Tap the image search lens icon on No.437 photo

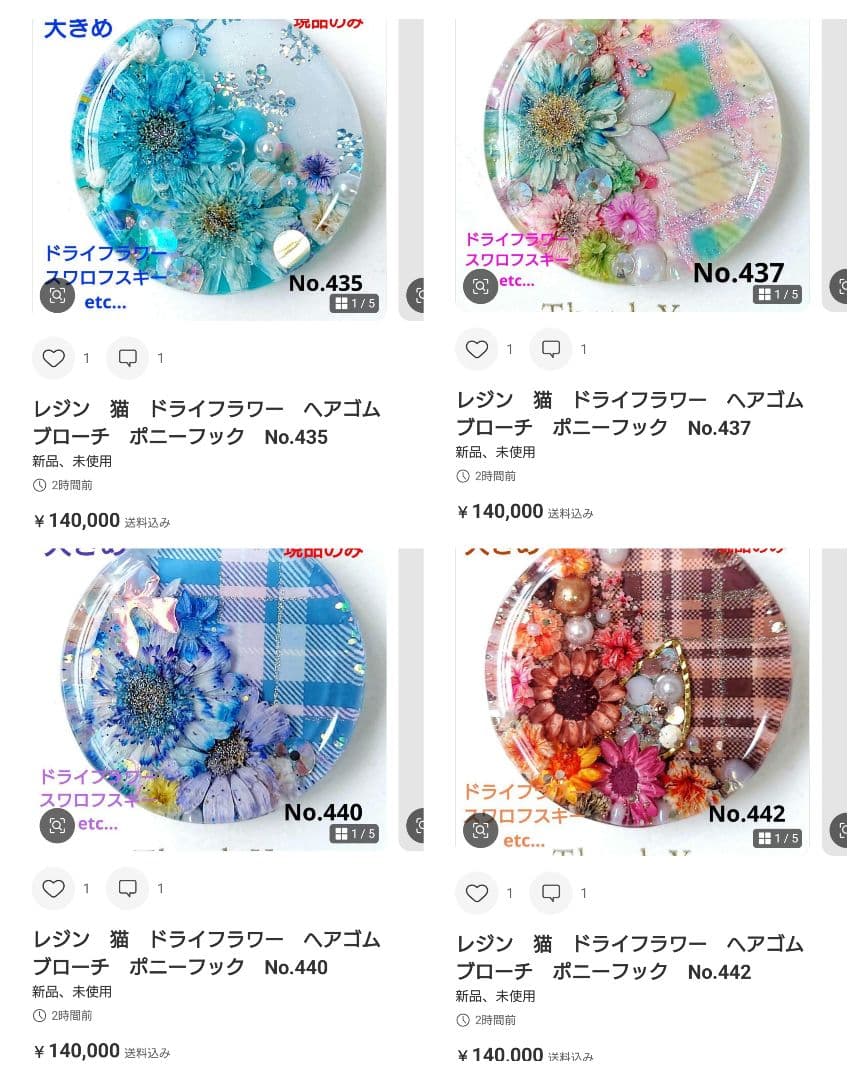[480, 286]
